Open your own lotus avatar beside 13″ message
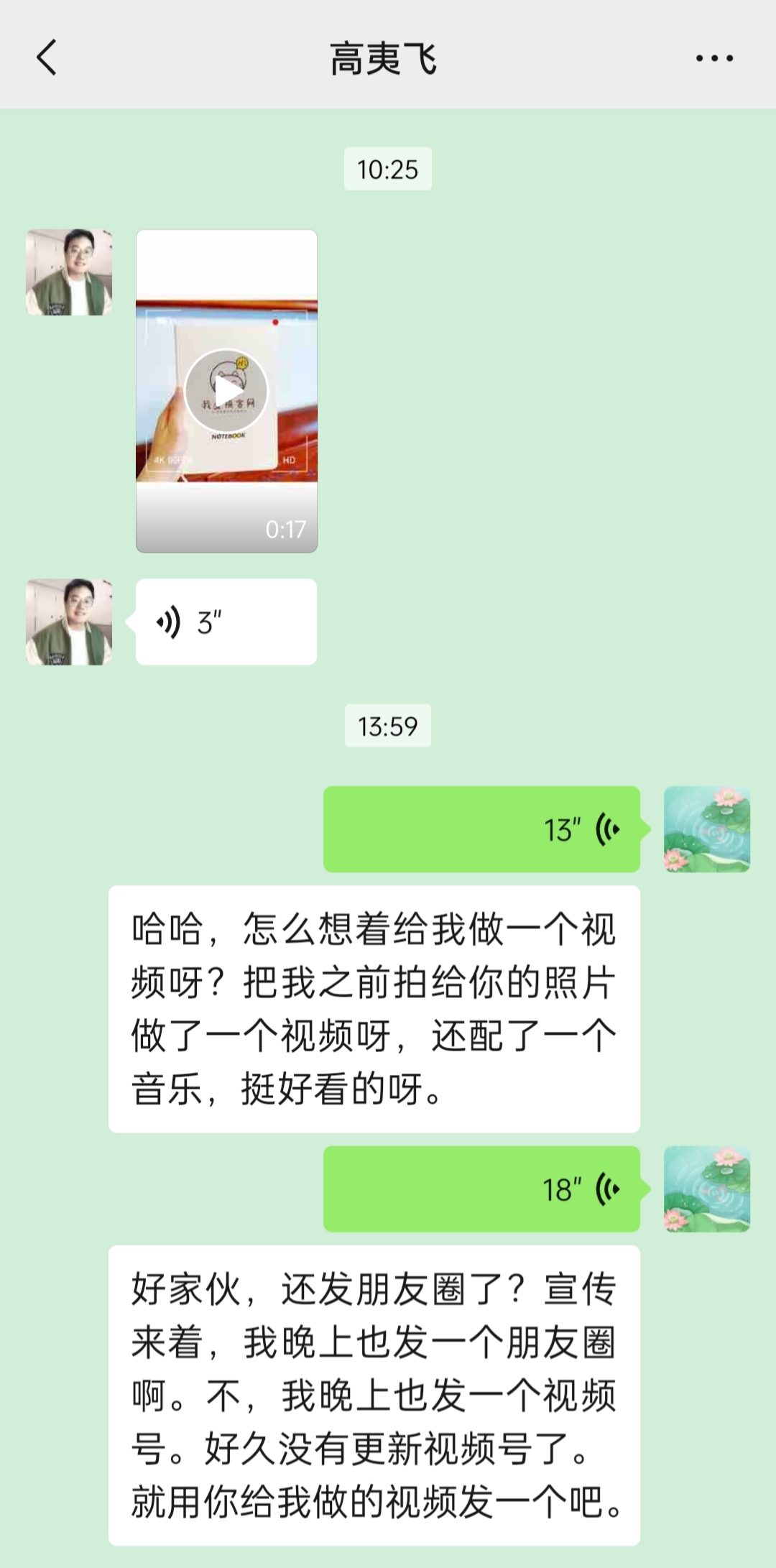The width and height of the screenshot is (776, 1568). pos(706,829)
